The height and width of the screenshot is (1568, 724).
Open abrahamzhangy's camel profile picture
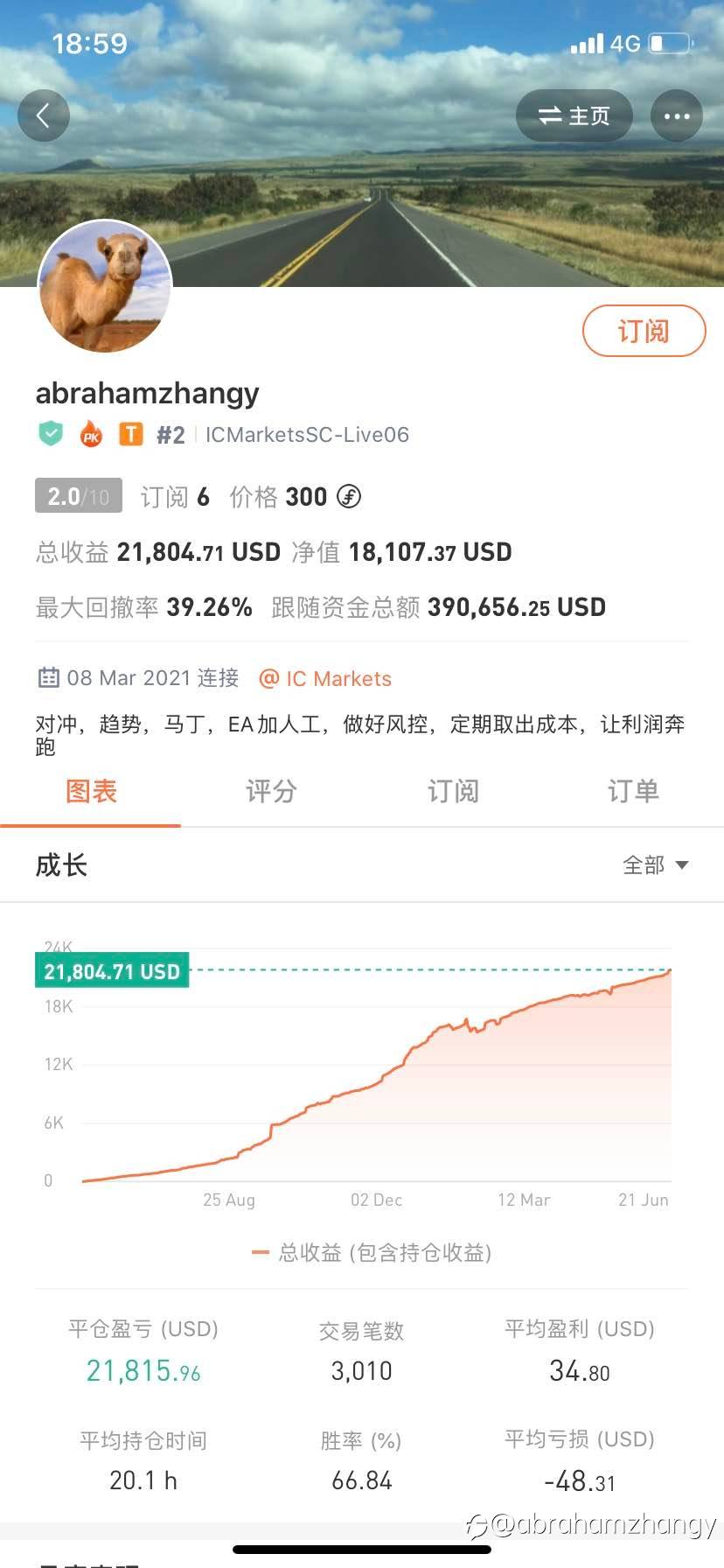(105, 286)
